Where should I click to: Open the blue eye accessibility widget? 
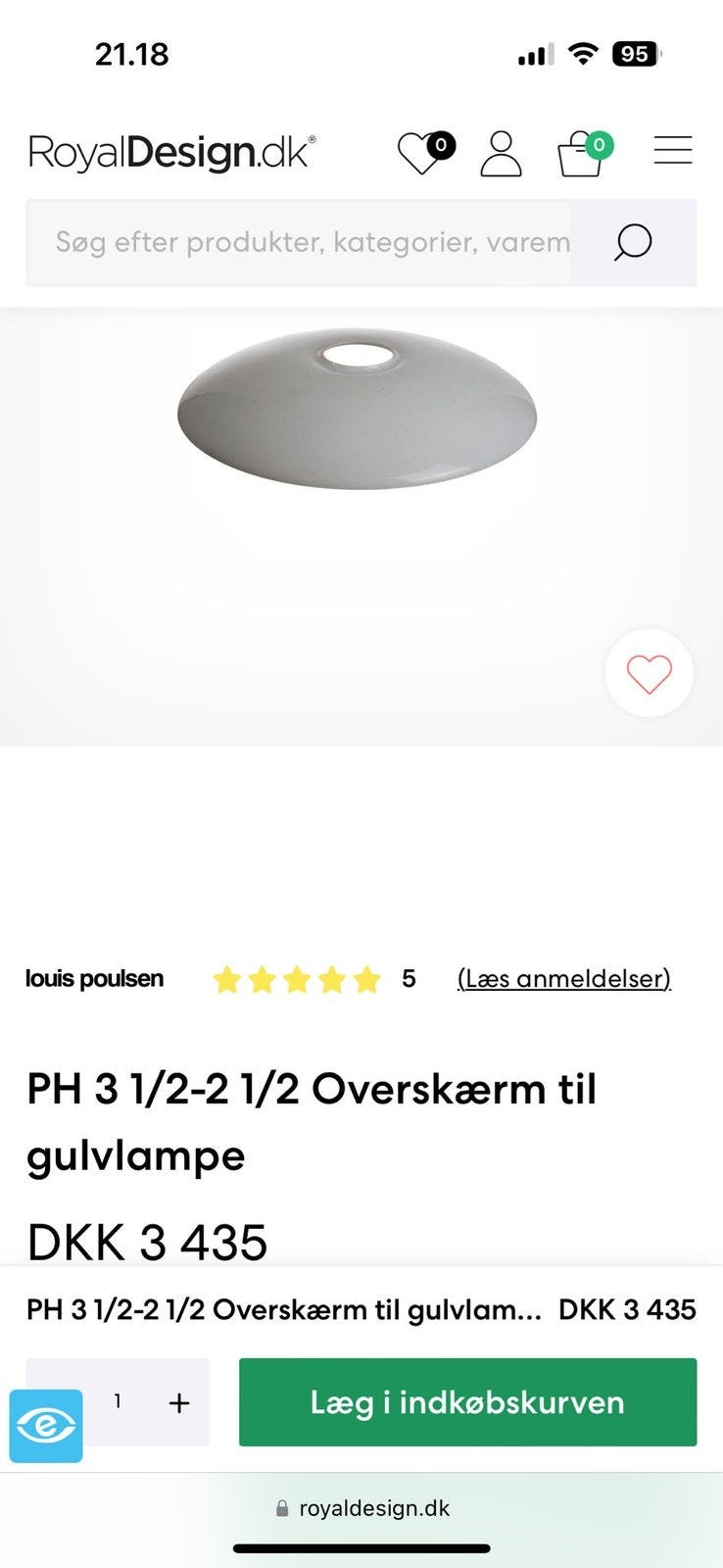click(46, 1426)
